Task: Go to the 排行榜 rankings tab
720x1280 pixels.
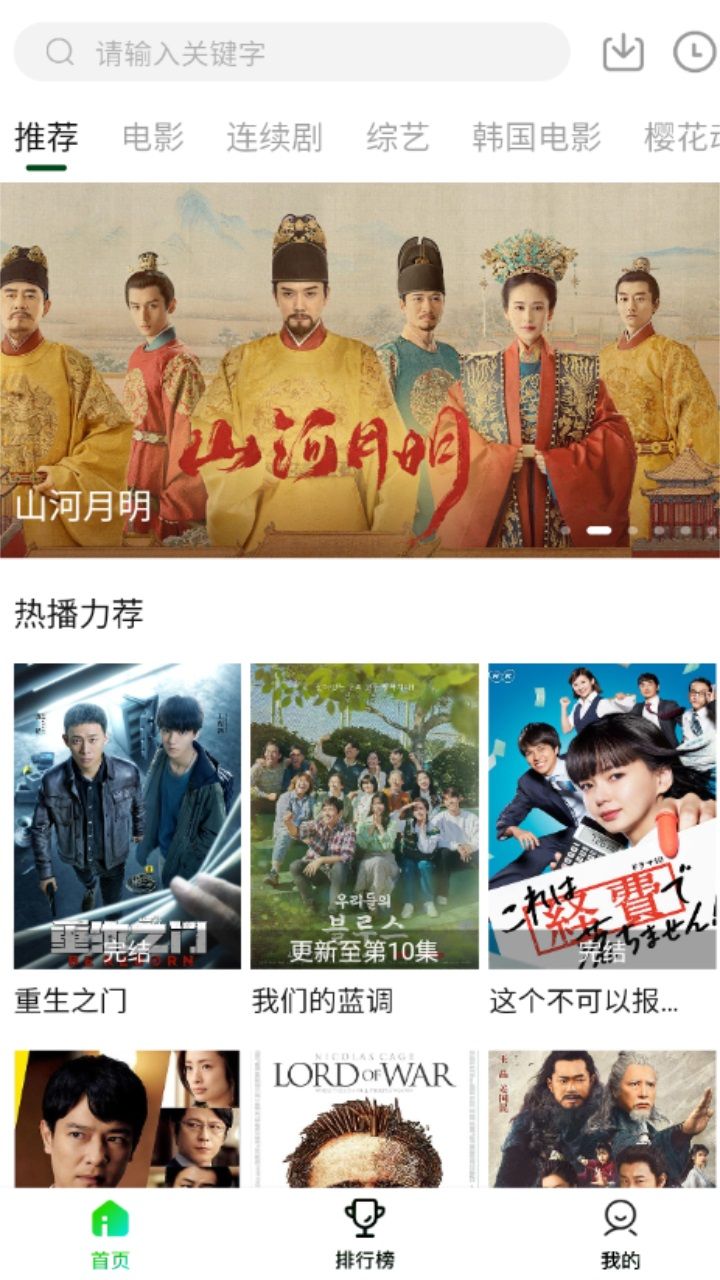Action: pos(365,1235)
